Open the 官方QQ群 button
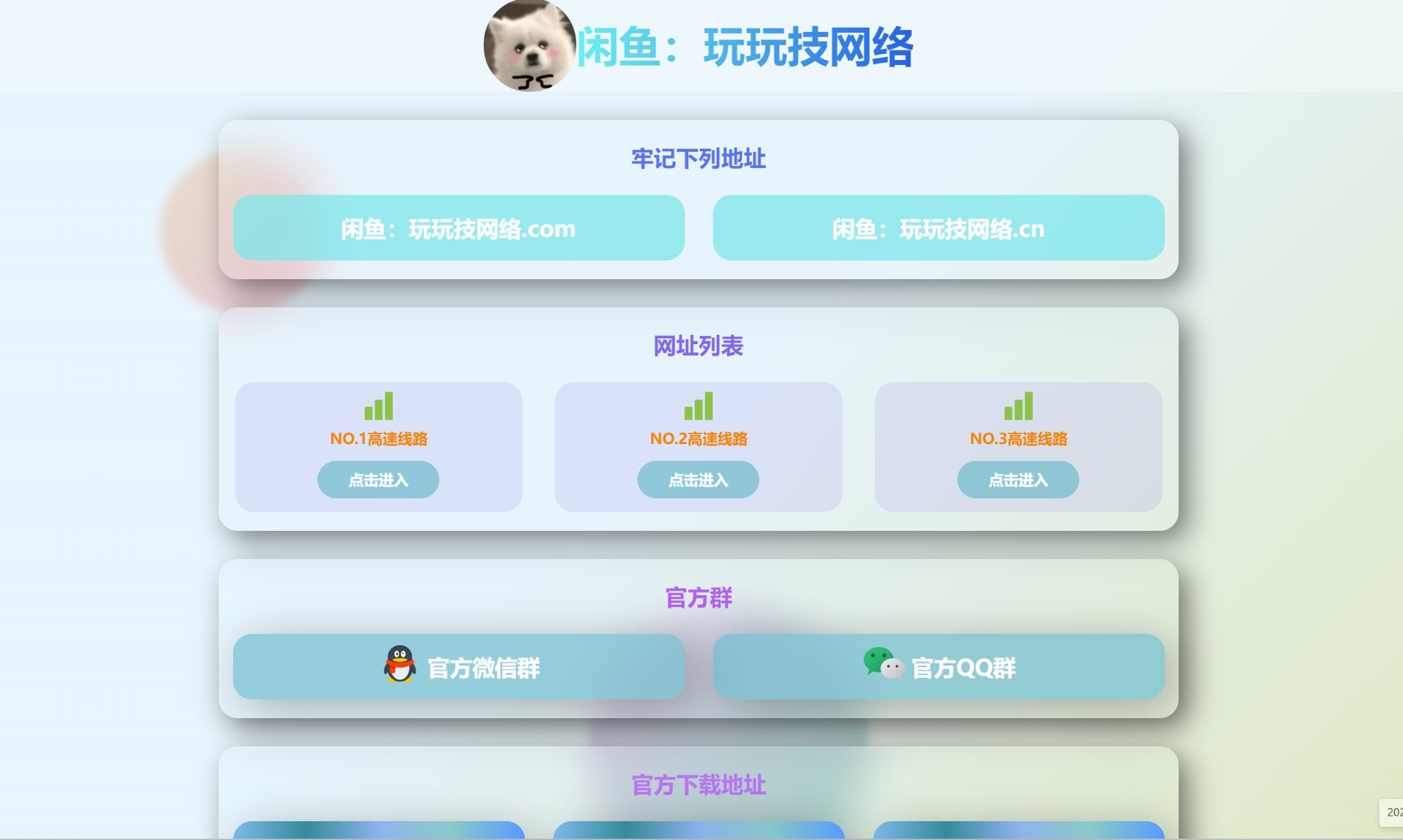The image size is (1403, 840). (x=938, y=667)
